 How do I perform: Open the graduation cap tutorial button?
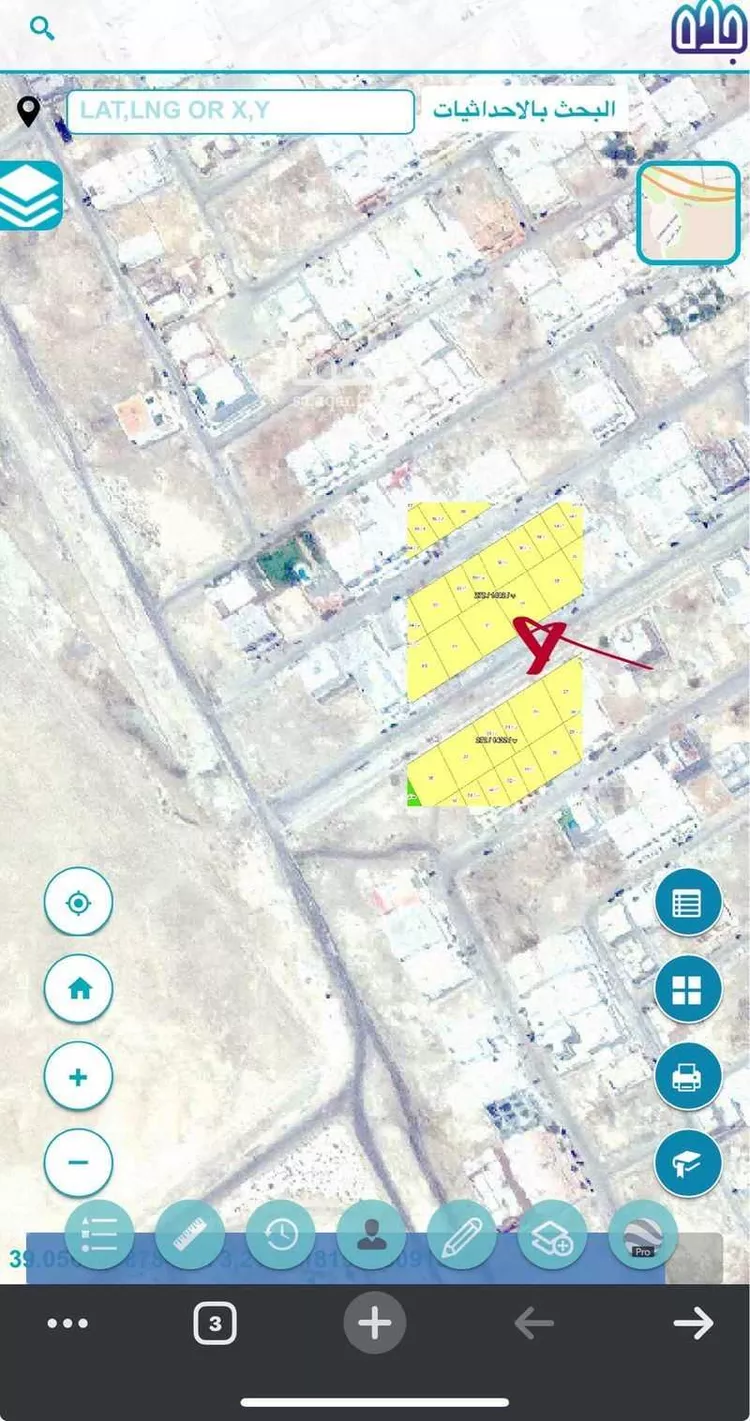(x=688, y=1164)
